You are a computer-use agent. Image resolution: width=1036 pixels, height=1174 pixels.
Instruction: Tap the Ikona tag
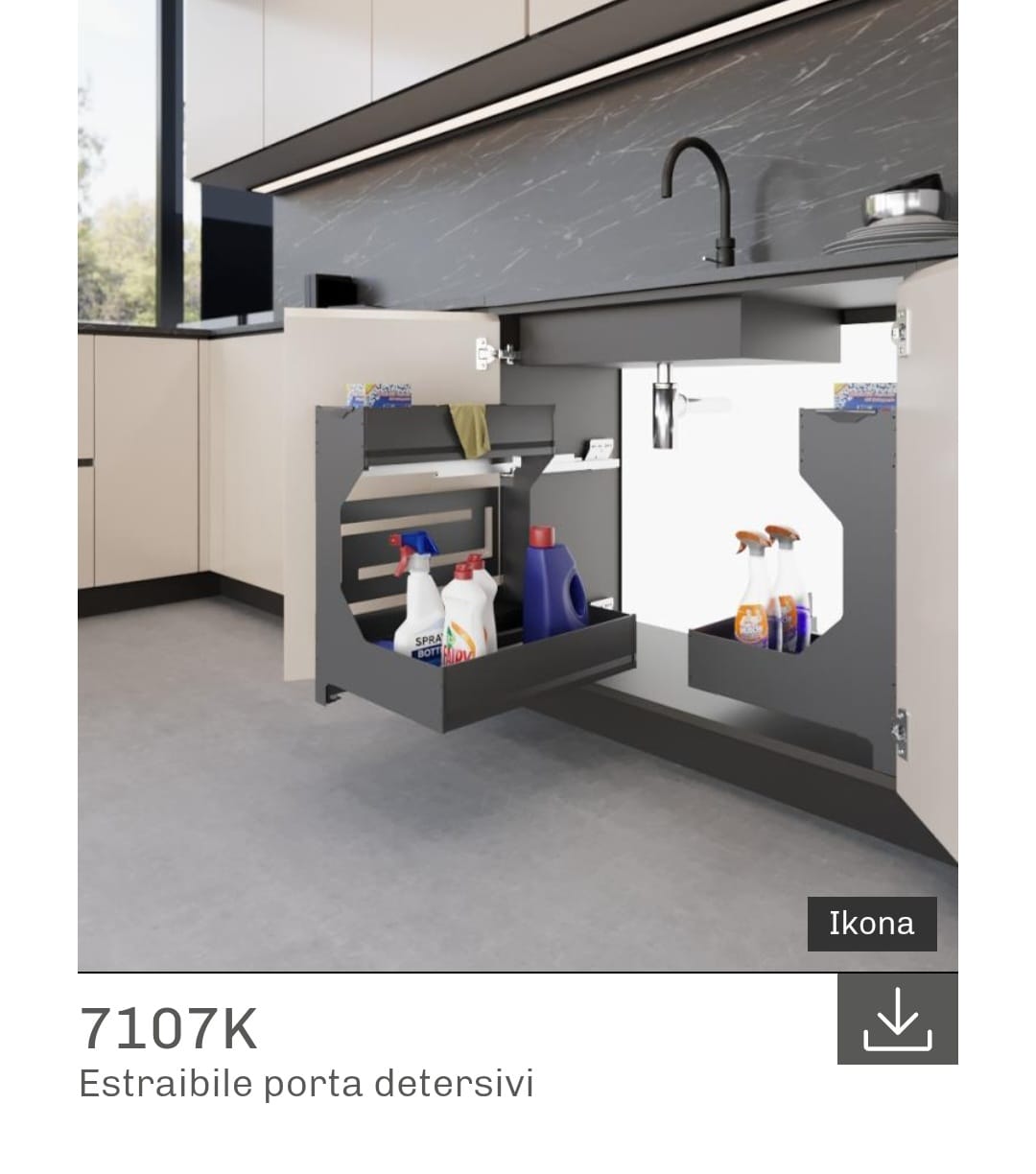pyautogui.click(x=871, y=924)
